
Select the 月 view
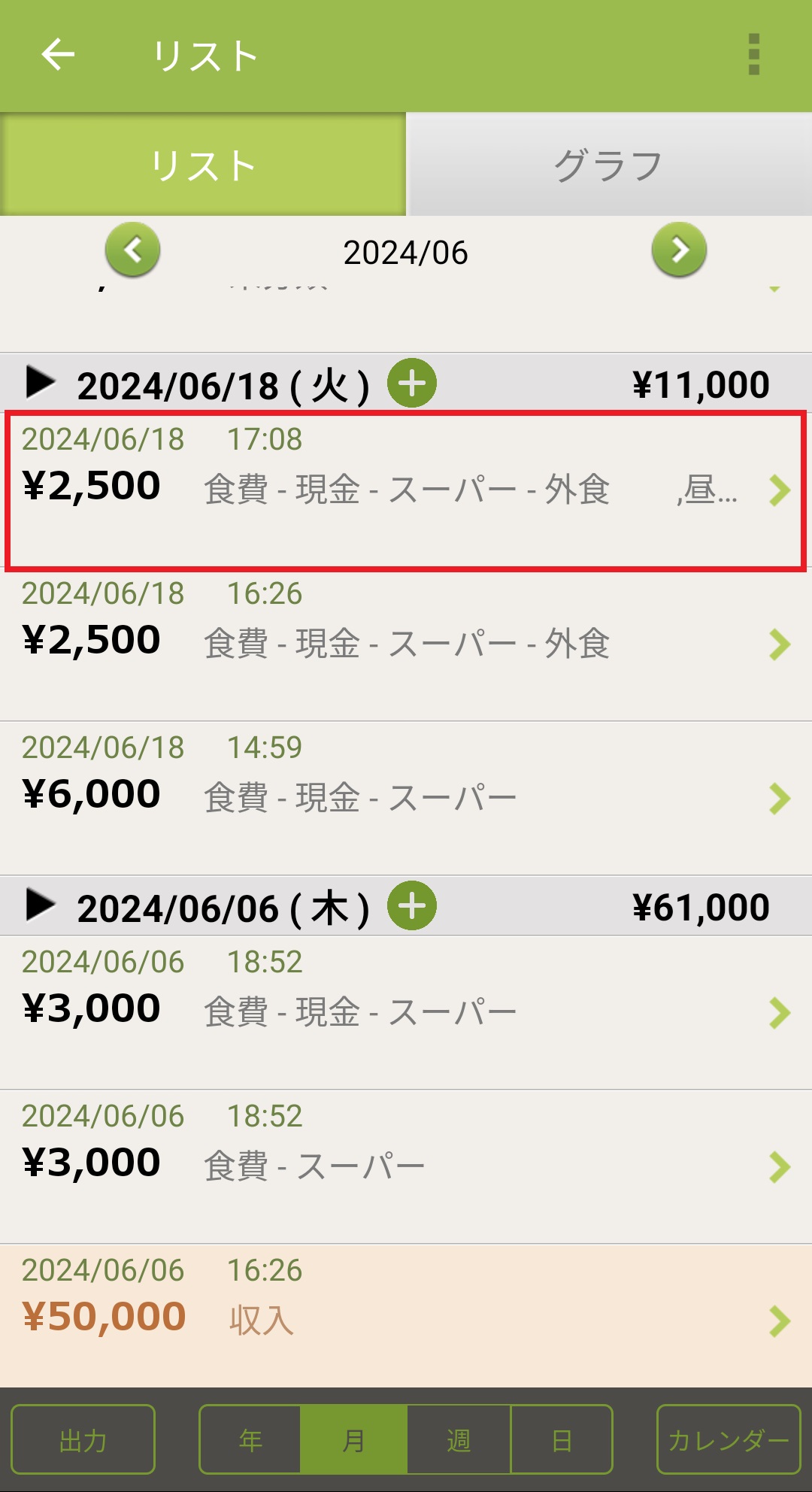click(x=353, y=1439)
